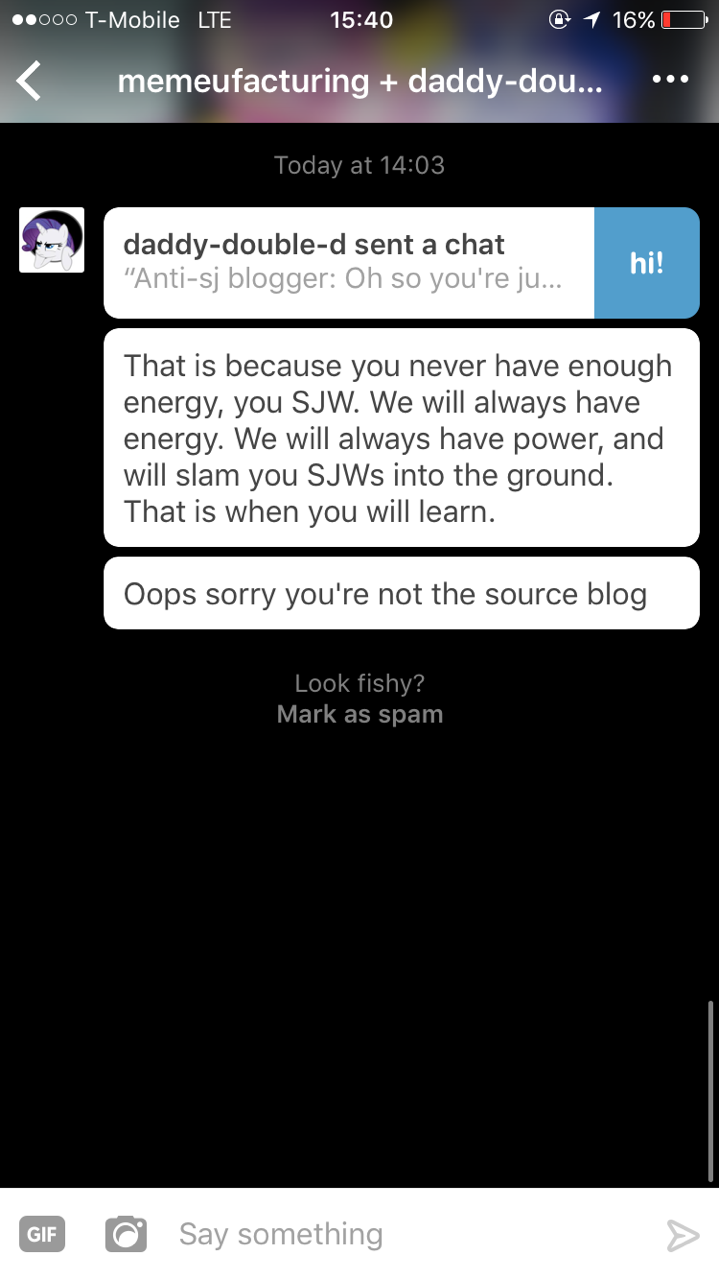Go back using the top-left arrow
Image resolution: width=719 pixels, height=1280 pixels.
click(29, 81)
